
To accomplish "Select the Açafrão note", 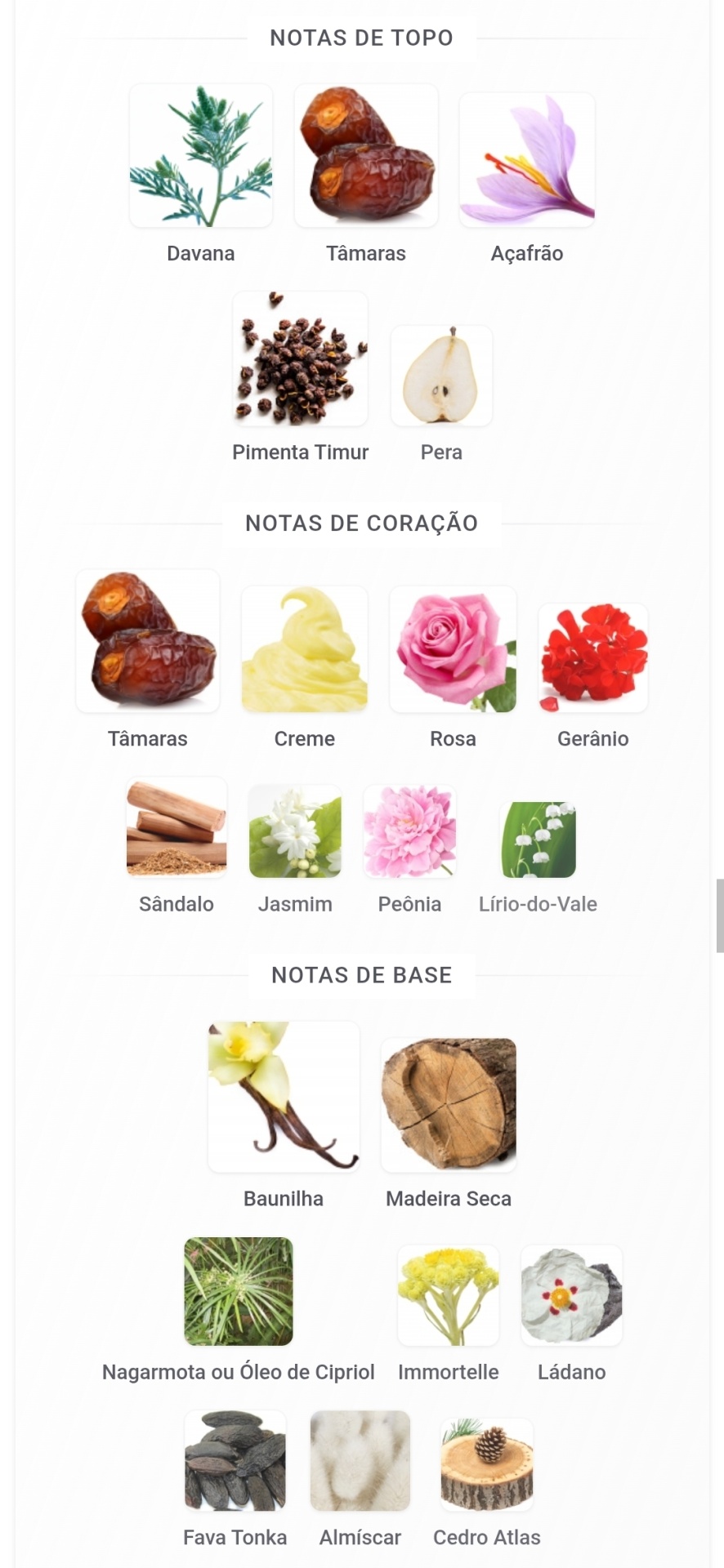I will click(x=527, y=159).
